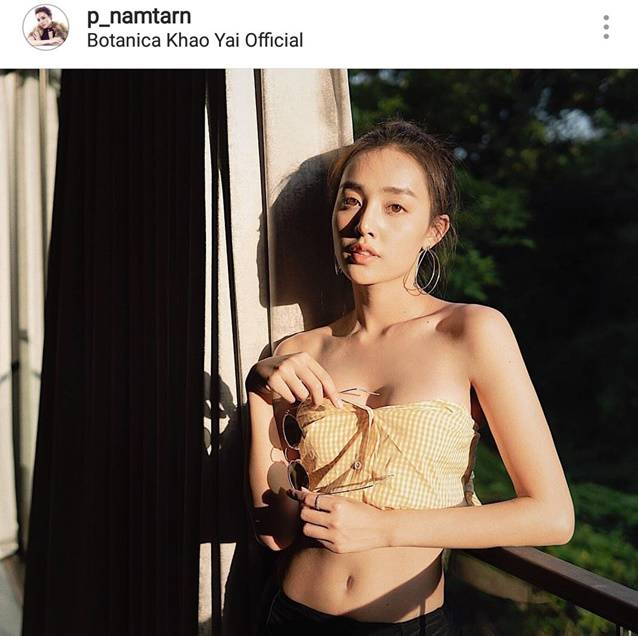Open p_namtarn's profile picture

click(x=46, y=27)
